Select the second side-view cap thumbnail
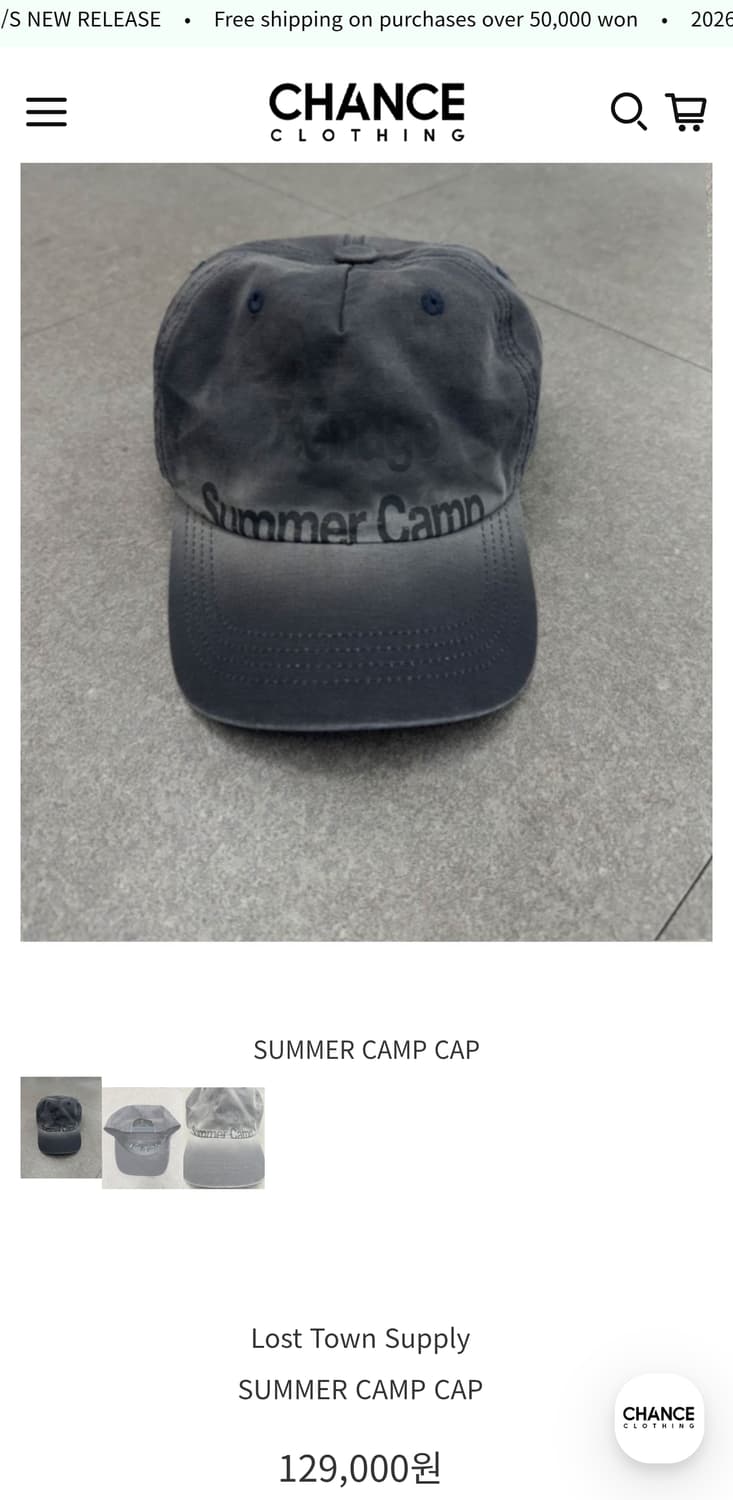The image size is (733, 1500). click(141, 1136)
